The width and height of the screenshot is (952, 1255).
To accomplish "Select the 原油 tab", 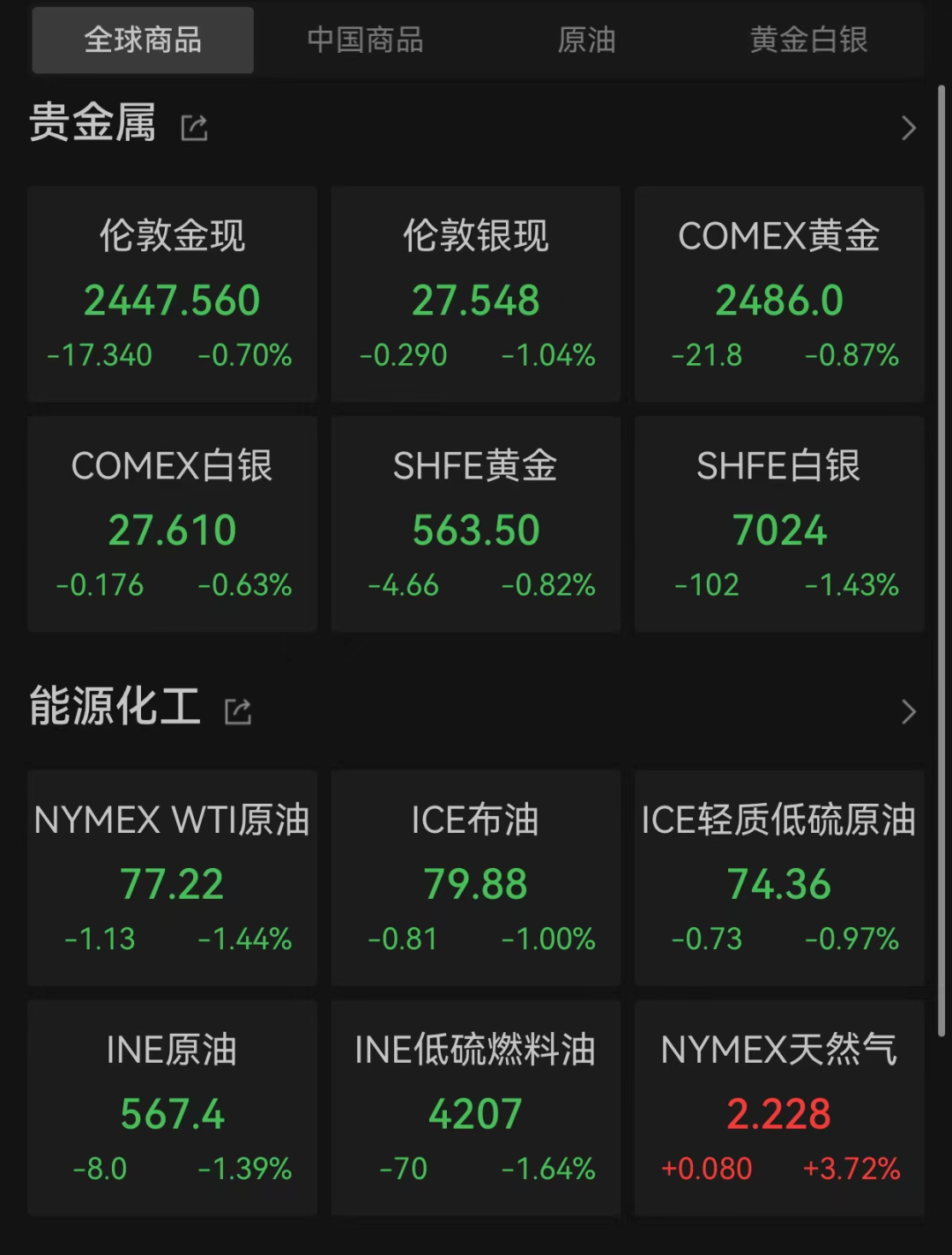I will [x=586, y=41].
